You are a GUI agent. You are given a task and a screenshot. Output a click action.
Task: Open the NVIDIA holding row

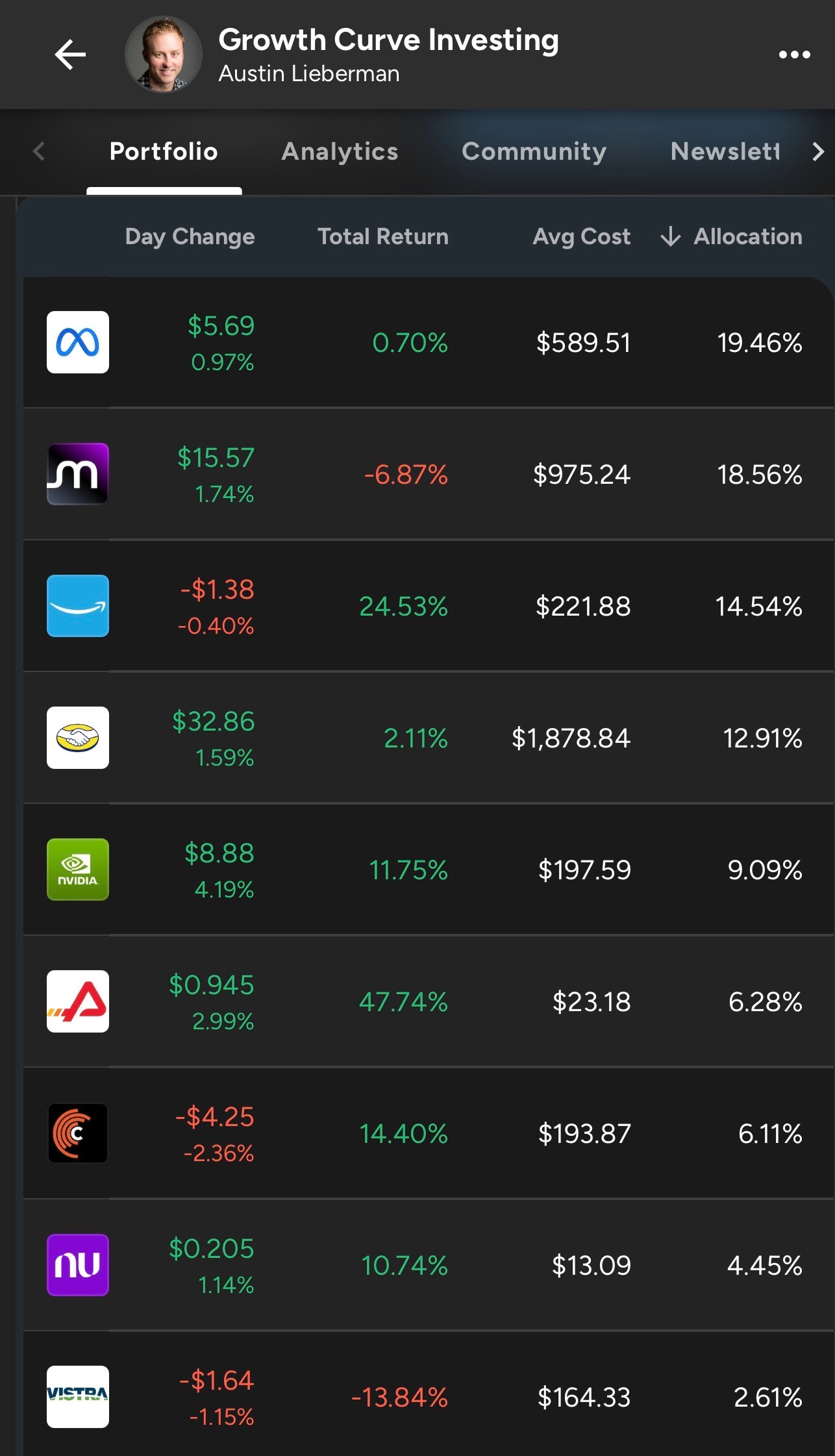(429, 870)
